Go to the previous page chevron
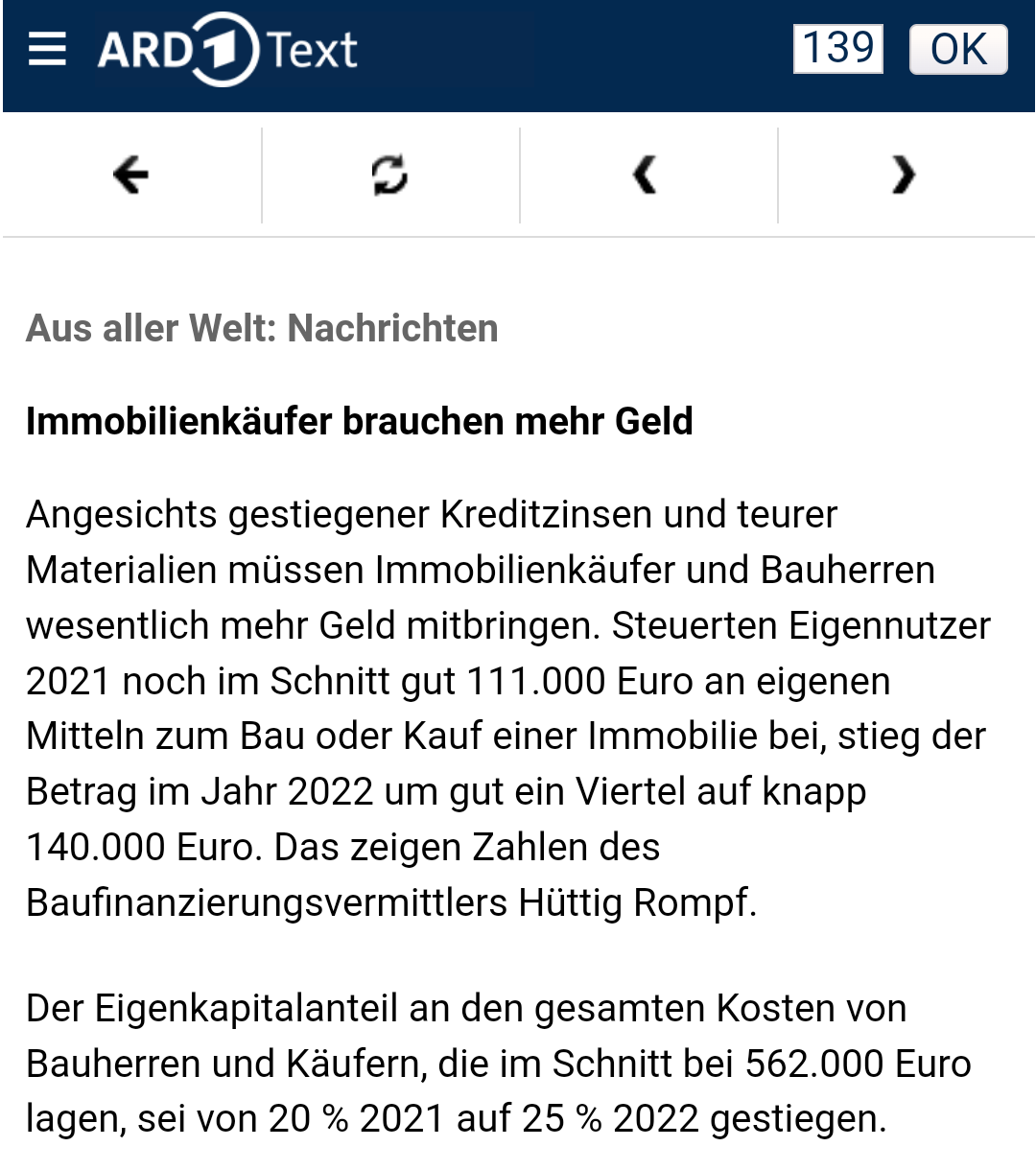 (x=646, y=175)
